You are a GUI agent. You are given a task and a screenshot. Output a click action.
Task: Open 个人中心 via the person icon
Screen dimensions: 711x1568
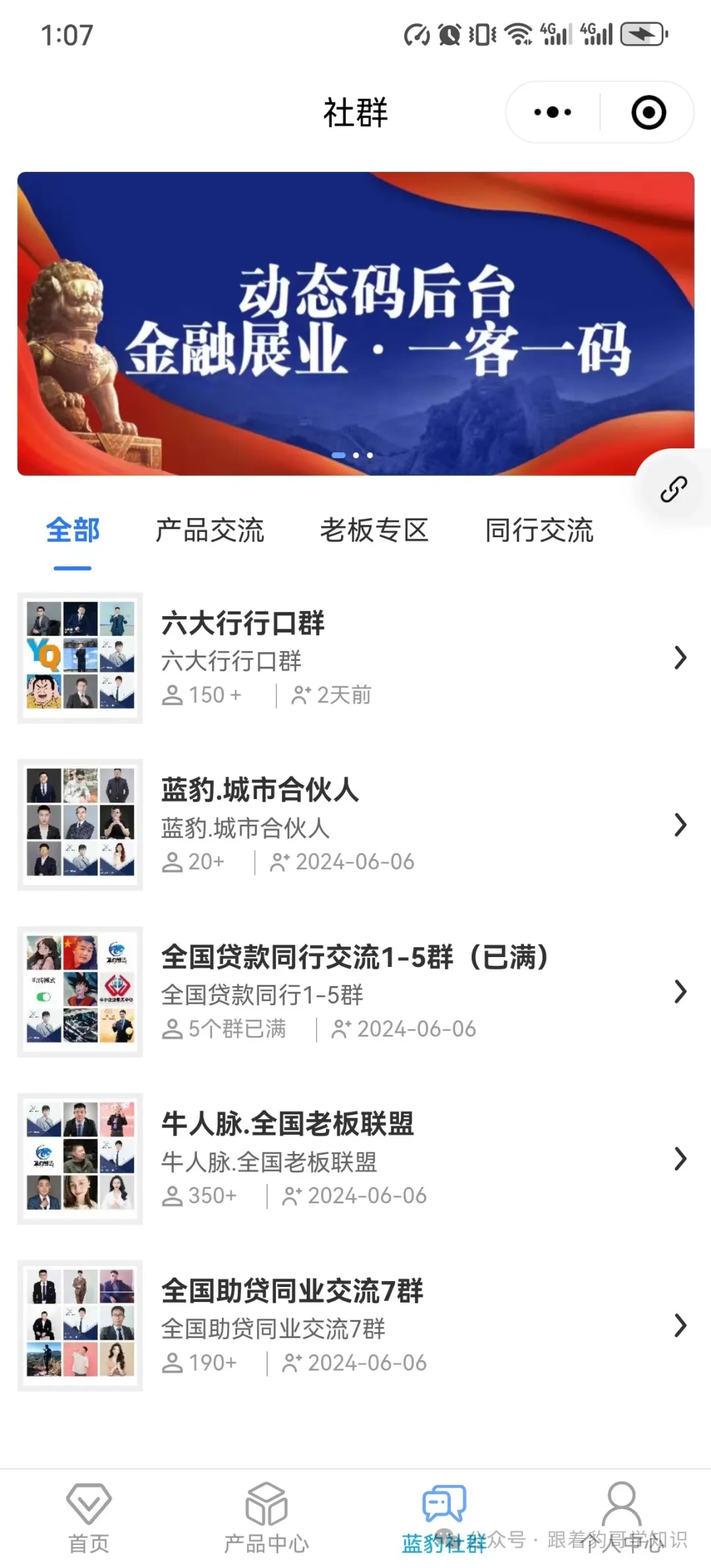[x=619, y=1503]
